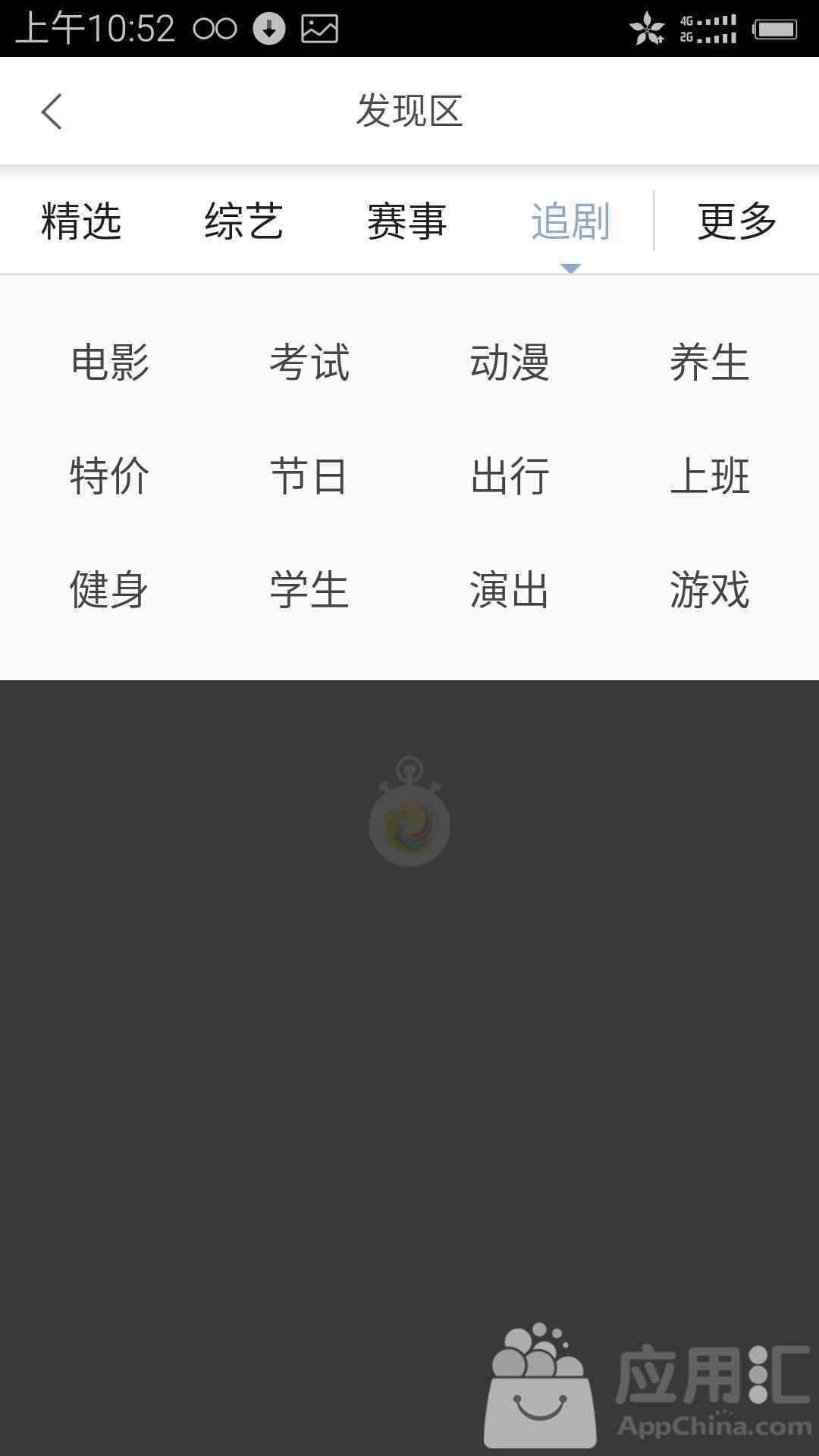Switch to the 综艺 tab
The image size is (819, 1456).
pos(244,221)
